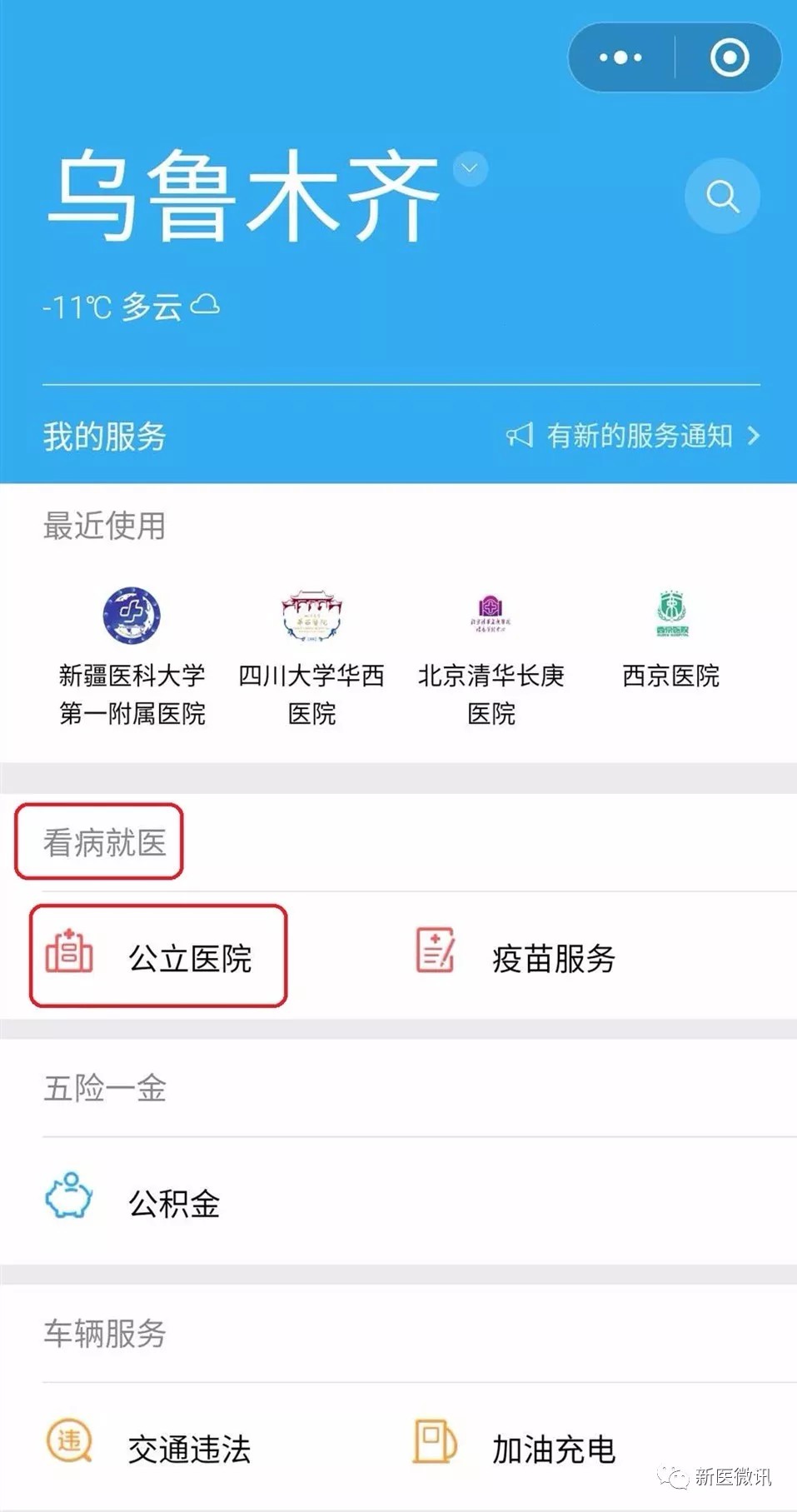Open 四川大学华西医院 from recent
The height and width of the screenshot is (1512, 797).
click(311, 654)
